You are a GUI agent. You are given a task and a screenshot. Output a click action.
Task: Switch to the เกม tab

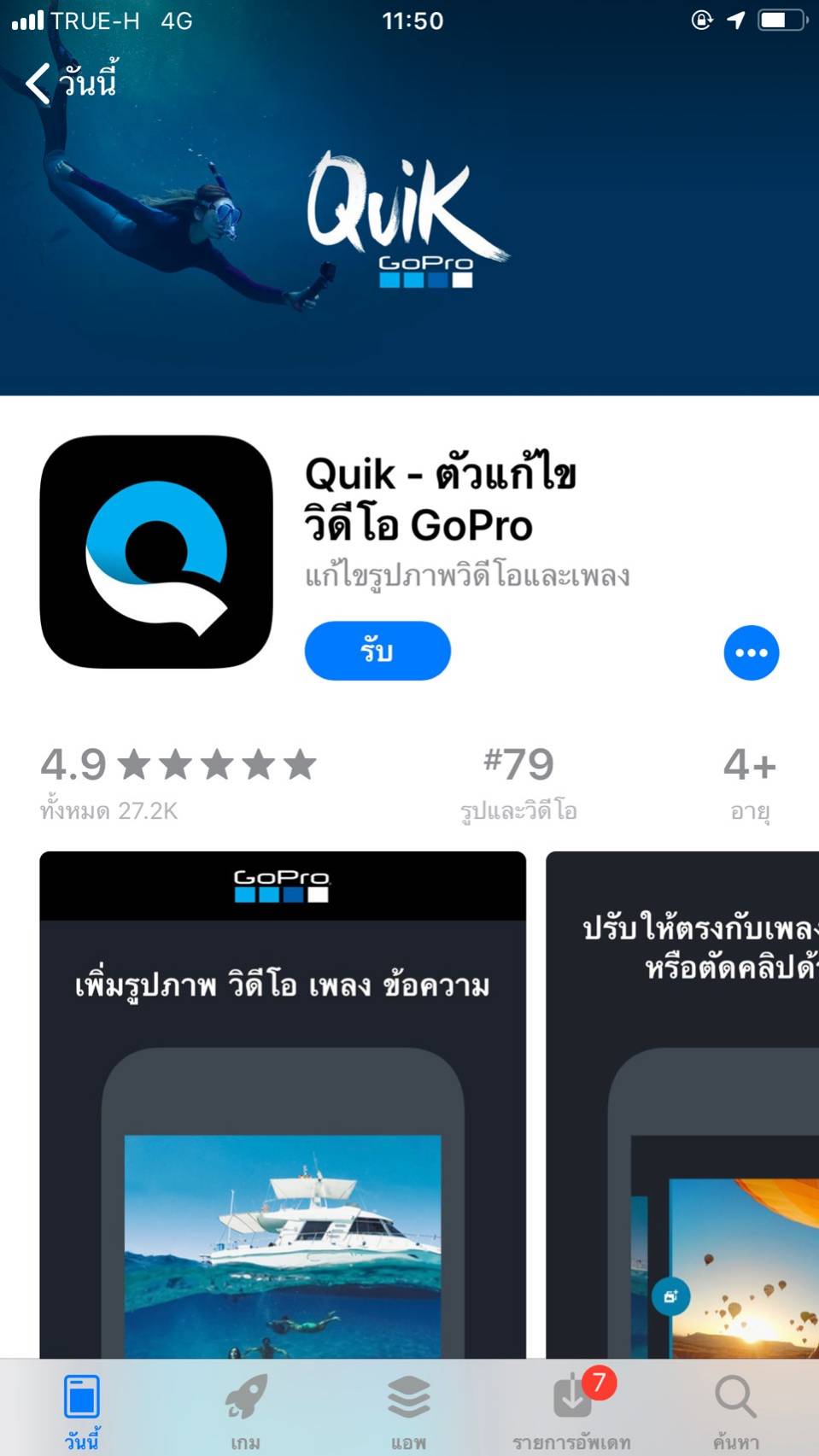point(246,1407)
